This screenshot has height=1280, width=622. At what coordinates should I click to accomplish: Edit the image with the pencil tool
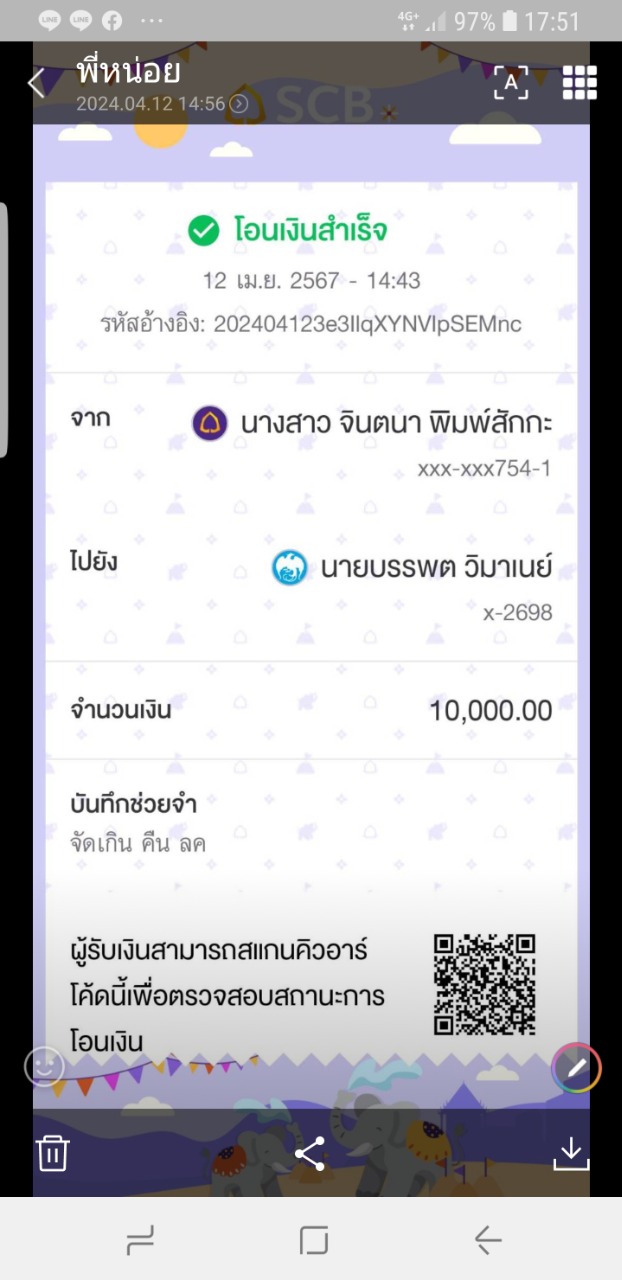576,1069
